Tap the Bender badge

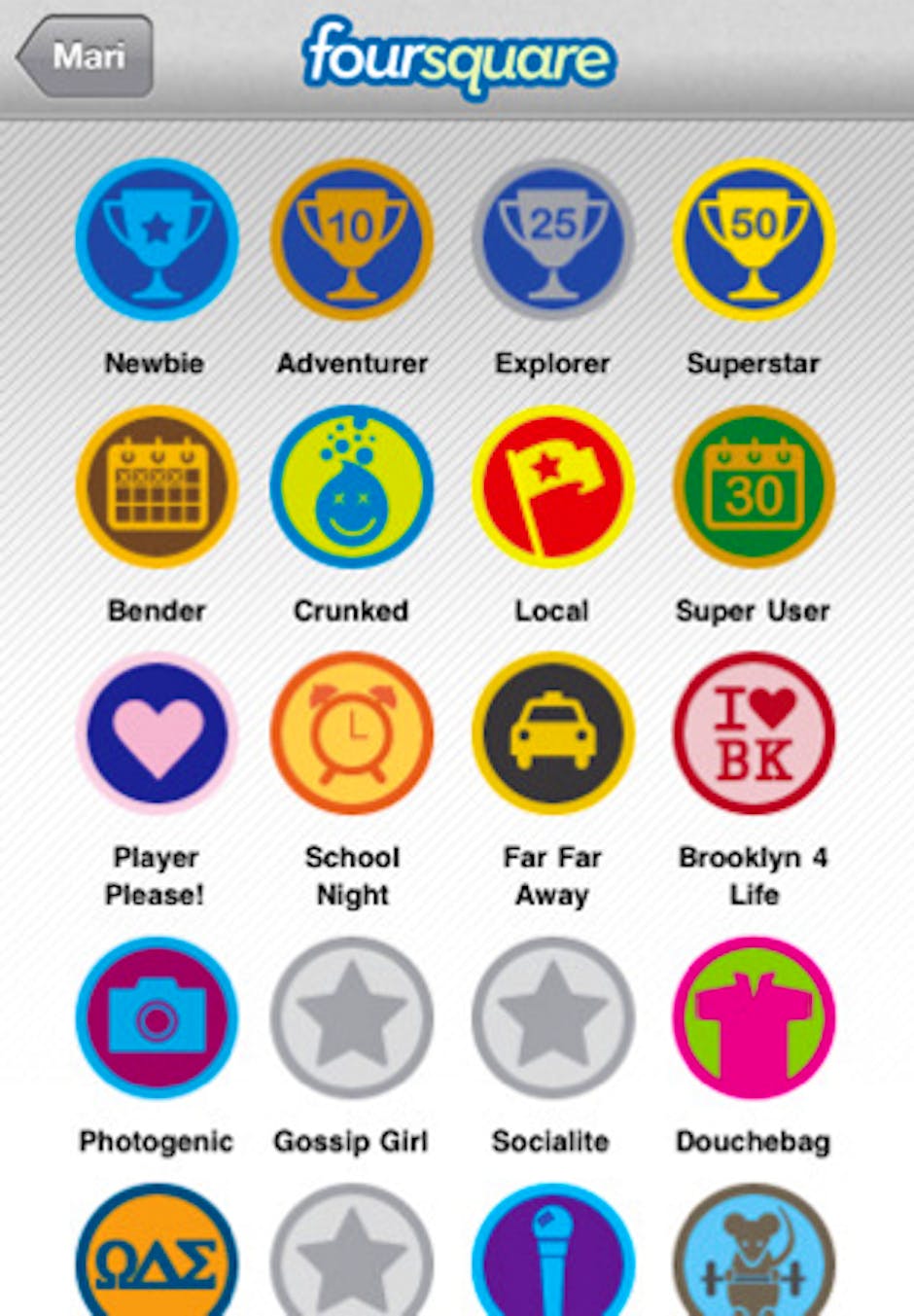(157, 486)
